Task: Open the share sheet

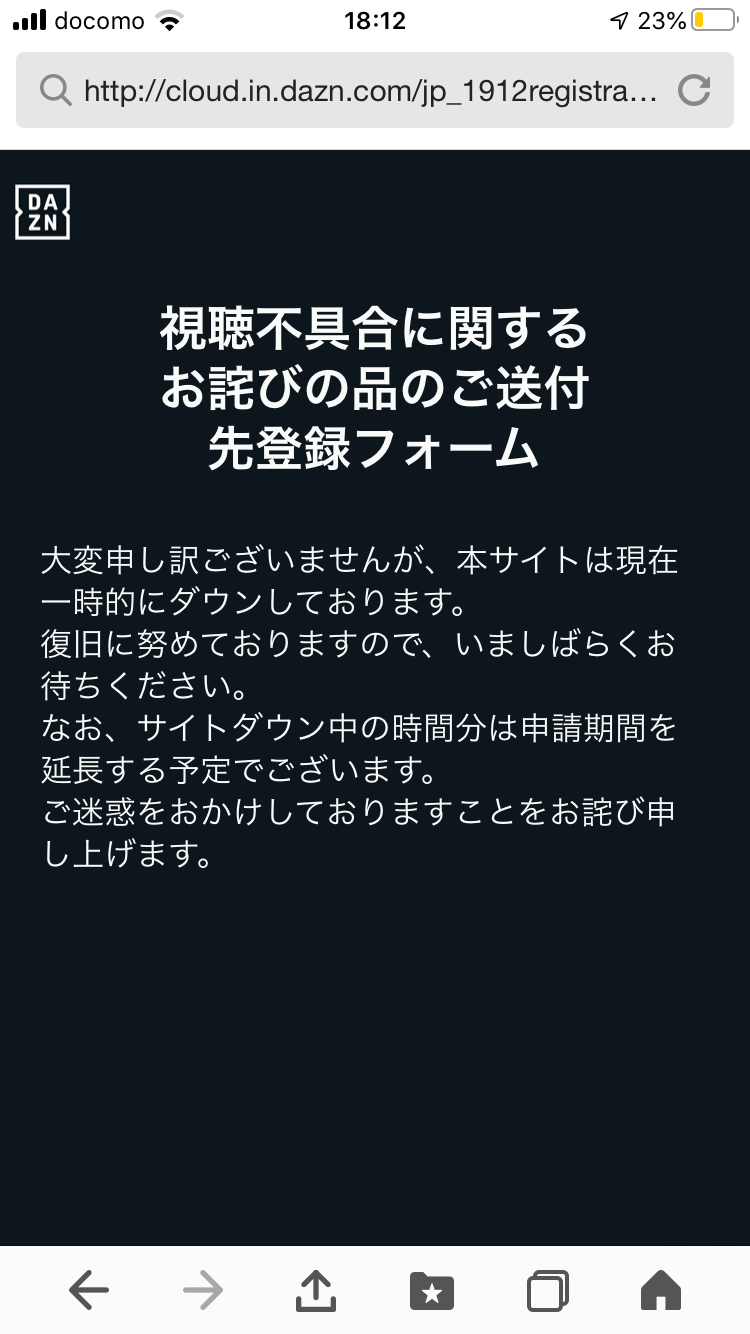Action: [x=316, y=1291]
